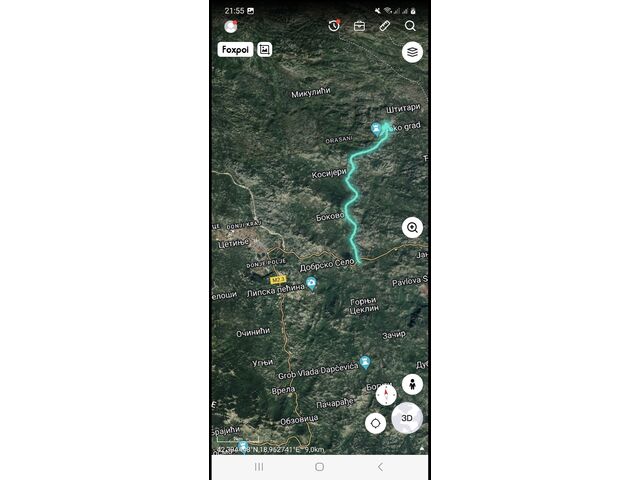Screen dimensions: 640x480
Task: Open the profile avatar
Action: 231,26
